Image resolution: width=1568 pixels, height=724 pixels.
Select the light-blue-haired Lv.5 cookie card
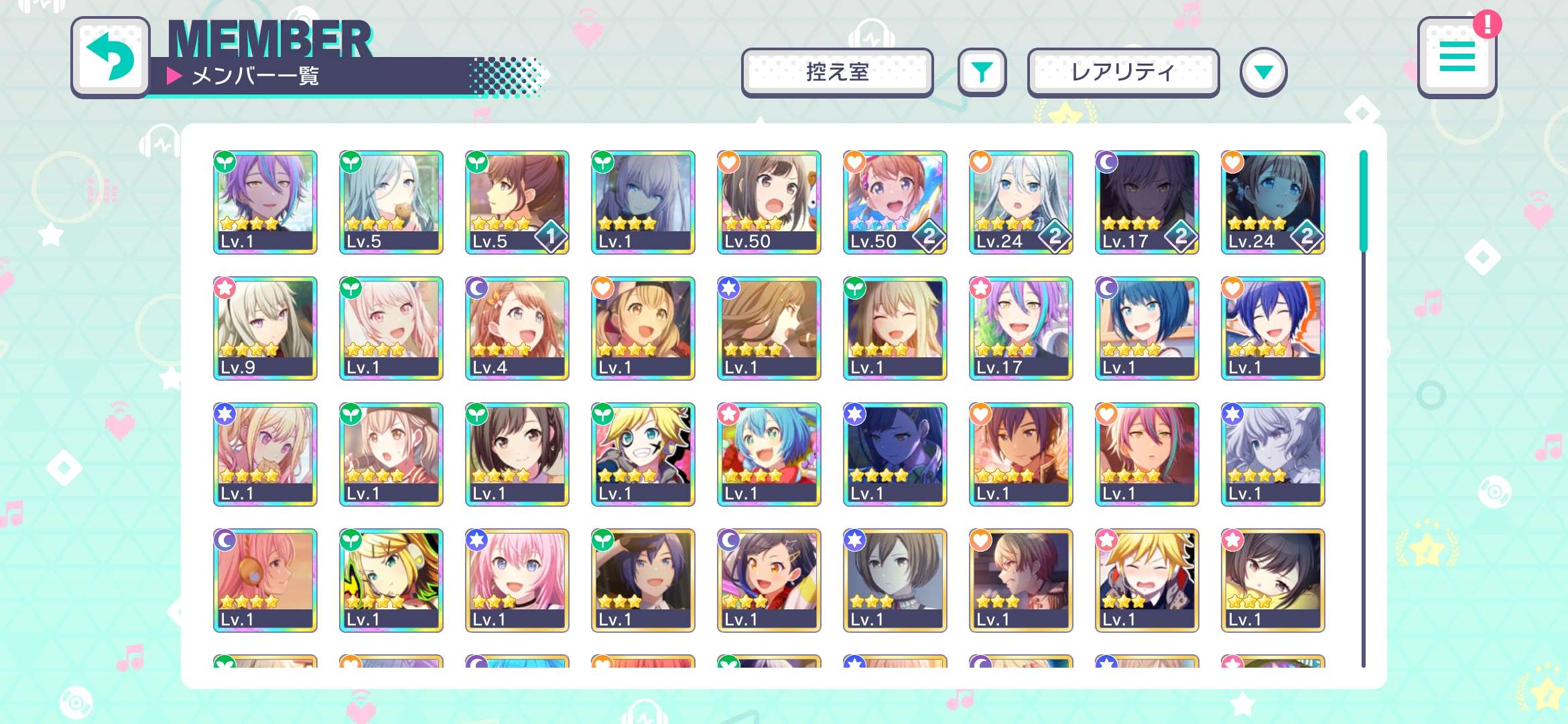(391, 201)
